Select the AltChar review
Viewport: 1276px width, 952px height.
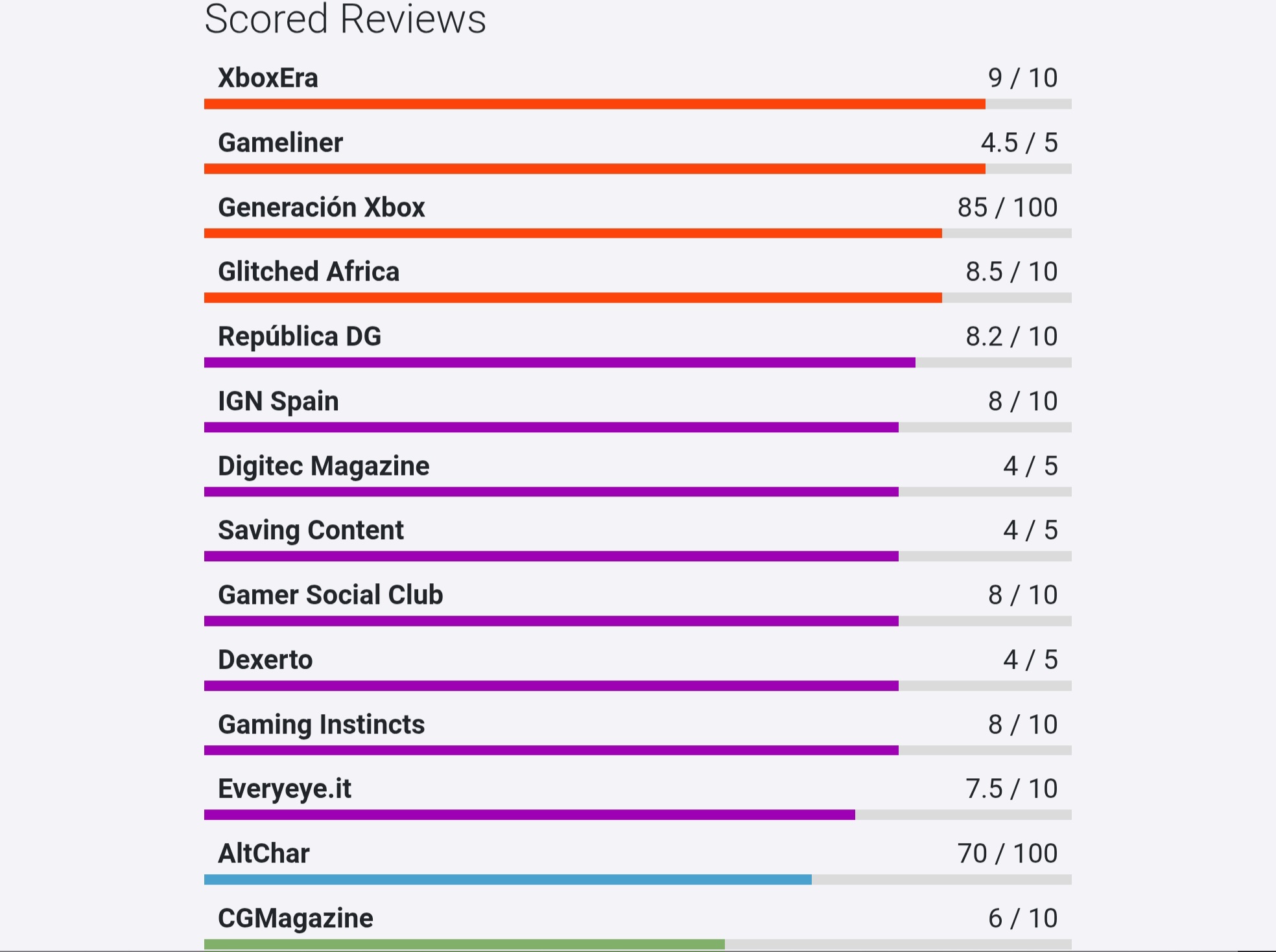[264, 854]
